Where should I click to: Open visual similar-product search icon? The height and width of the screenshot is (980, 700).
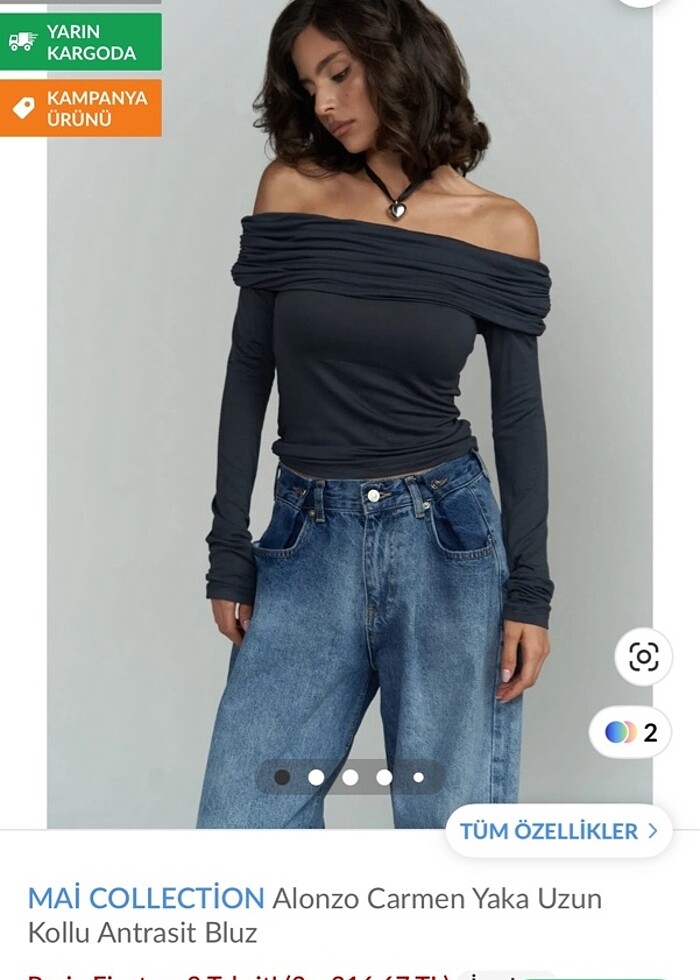643,656
